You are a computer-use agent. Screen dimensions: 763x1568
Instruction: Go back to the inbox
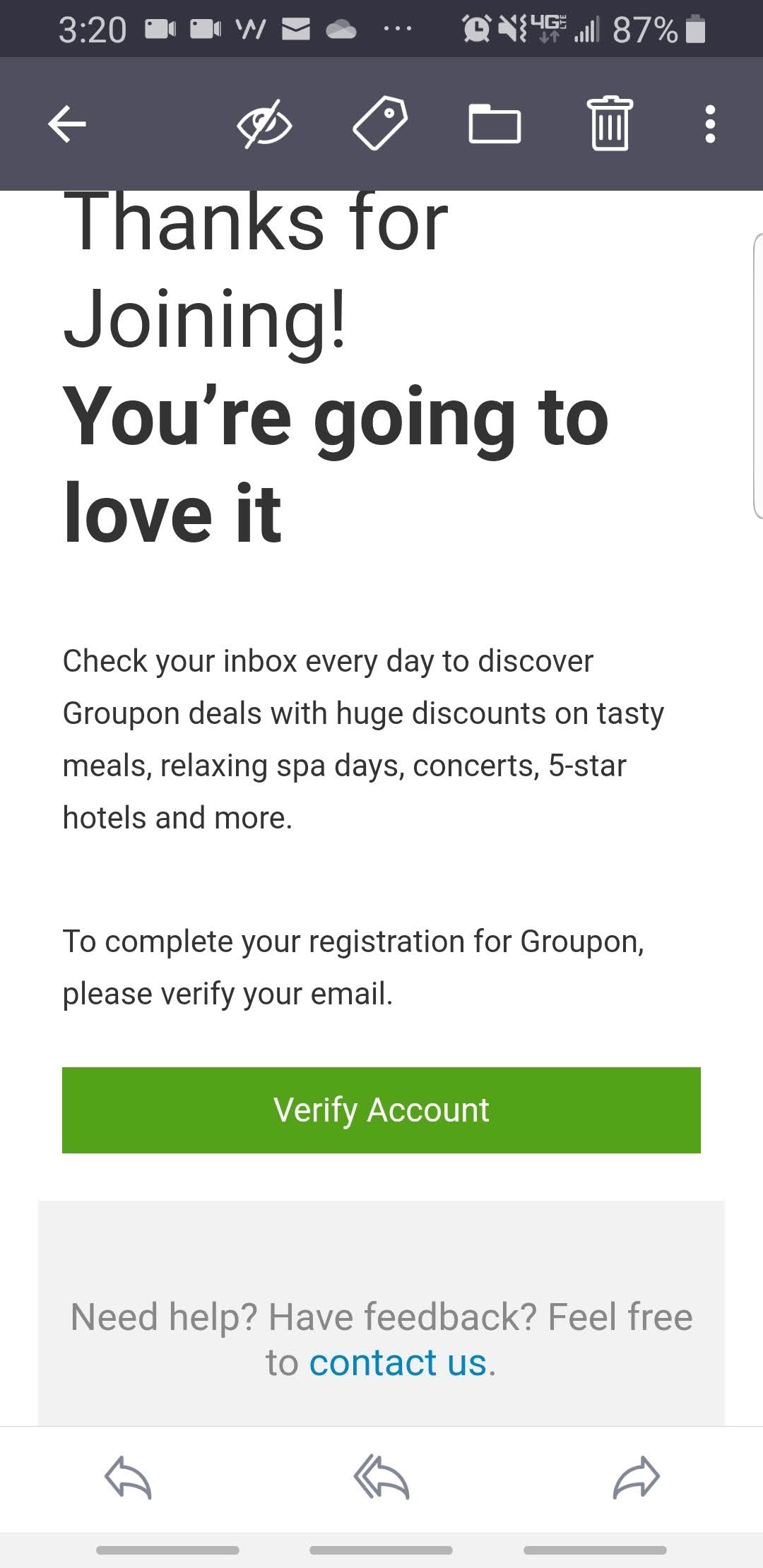[67, 124]
